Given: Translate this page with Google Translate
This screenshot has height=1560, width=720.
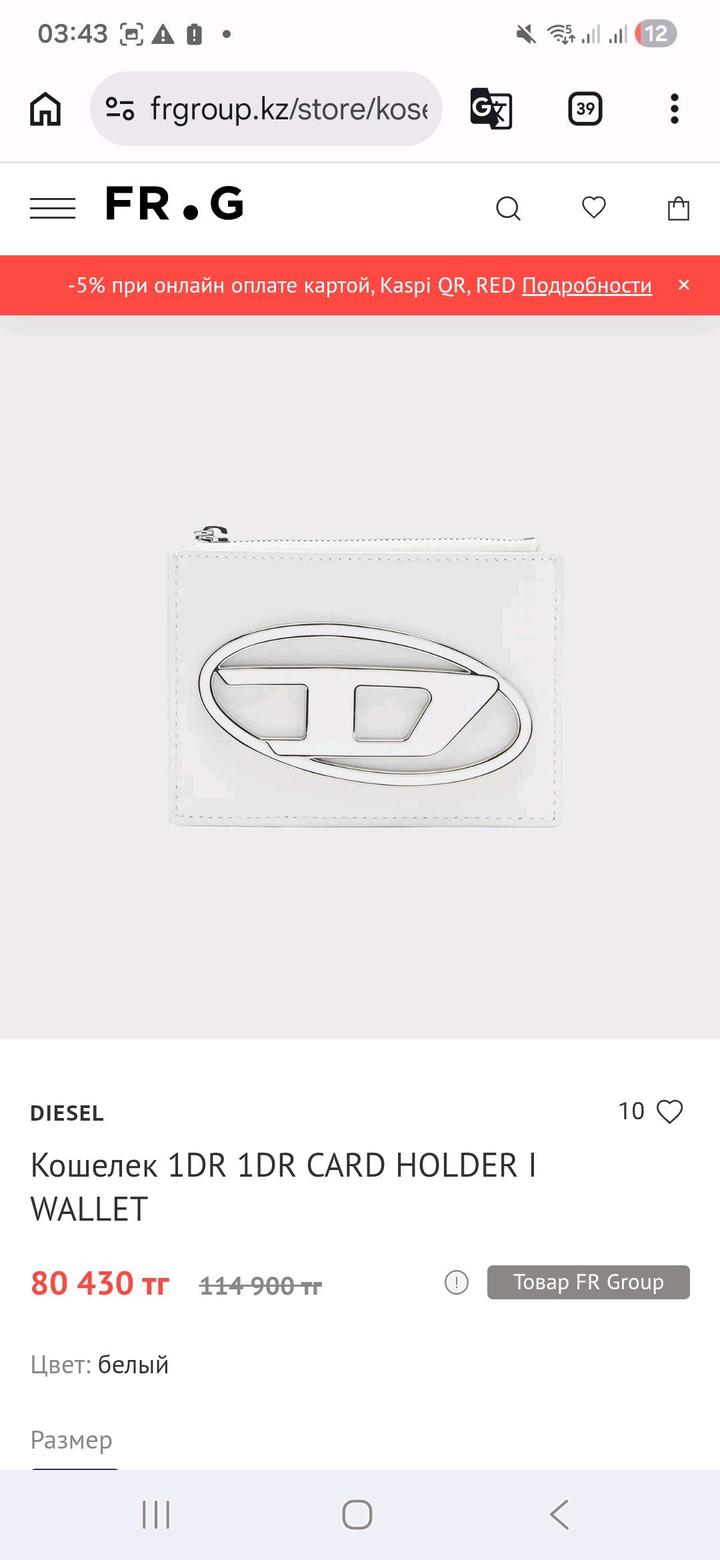Looking at the screenshot, I should coord(491,109).
